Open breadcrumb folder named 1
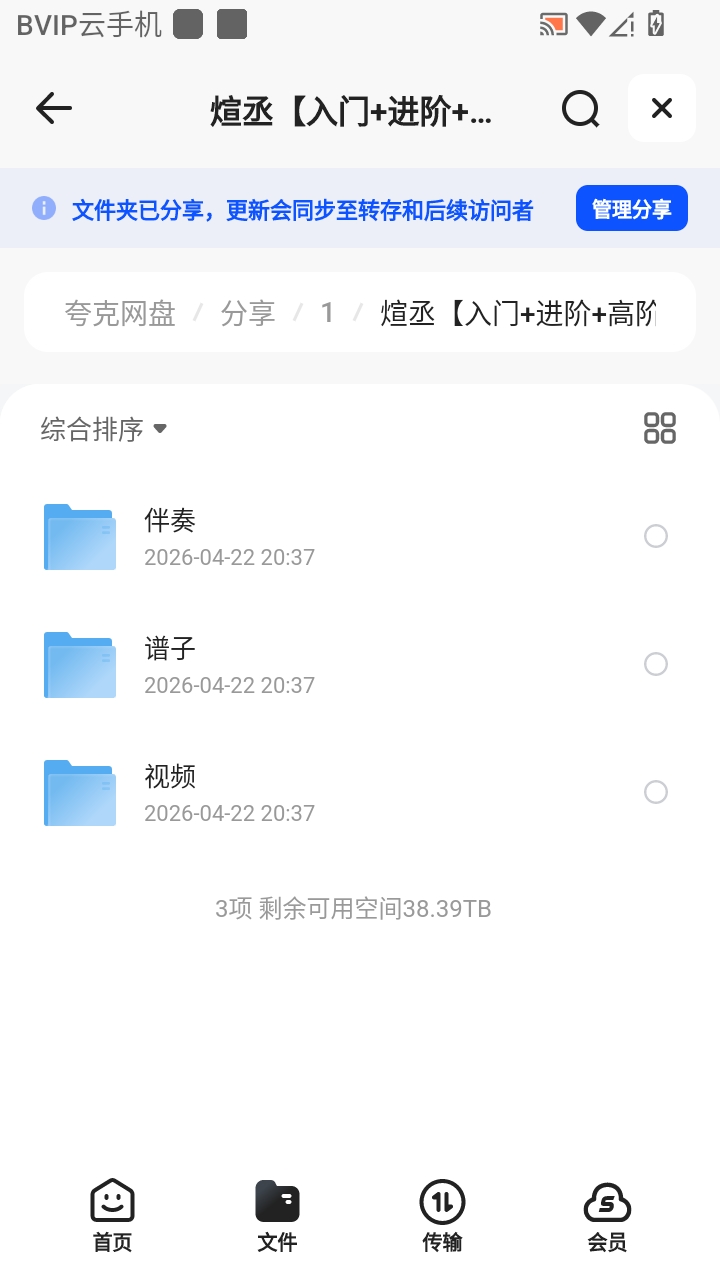Image resolution: width=720 pixels, height=1280 pixels. point(327,311)
